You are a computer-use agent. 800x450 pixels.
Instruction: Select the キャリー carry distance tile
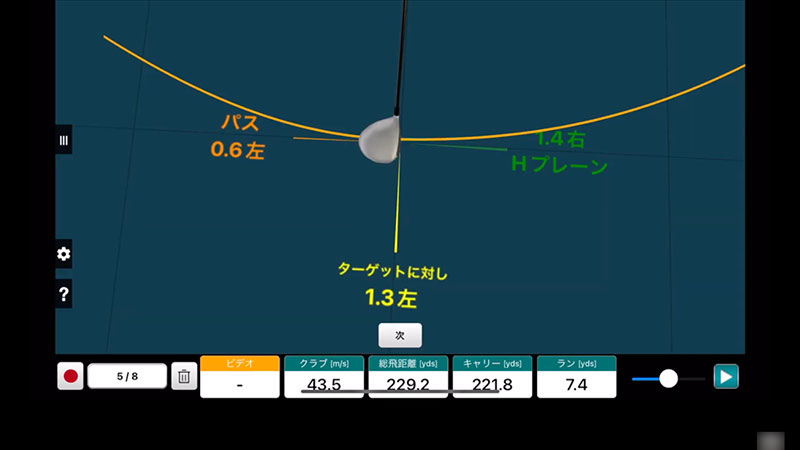pos(492,377)
